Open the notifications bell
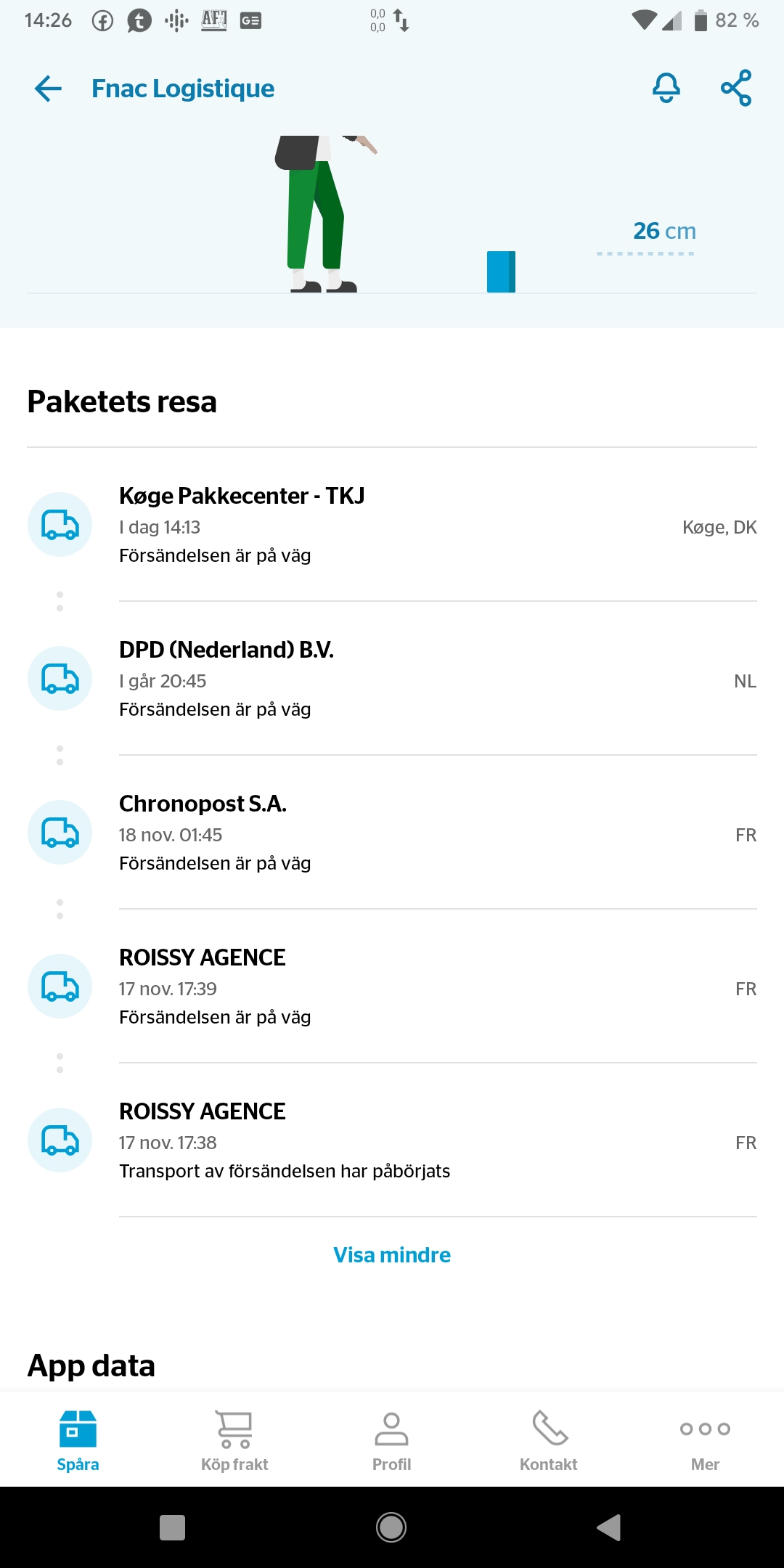784x1568 pixels. (x=666, y=89)
